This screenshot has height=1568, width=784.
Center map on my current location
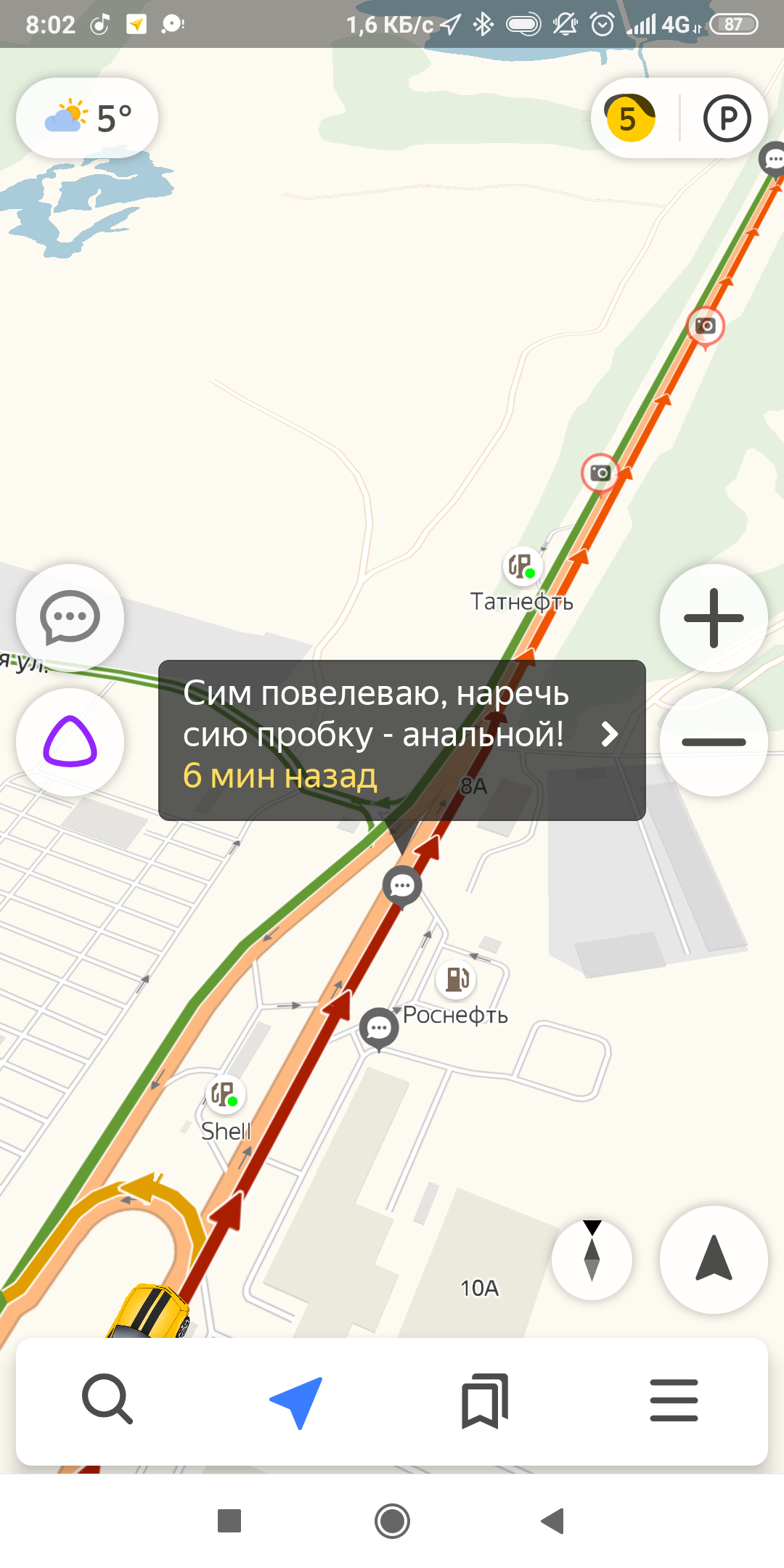[x=714, y=1259]
